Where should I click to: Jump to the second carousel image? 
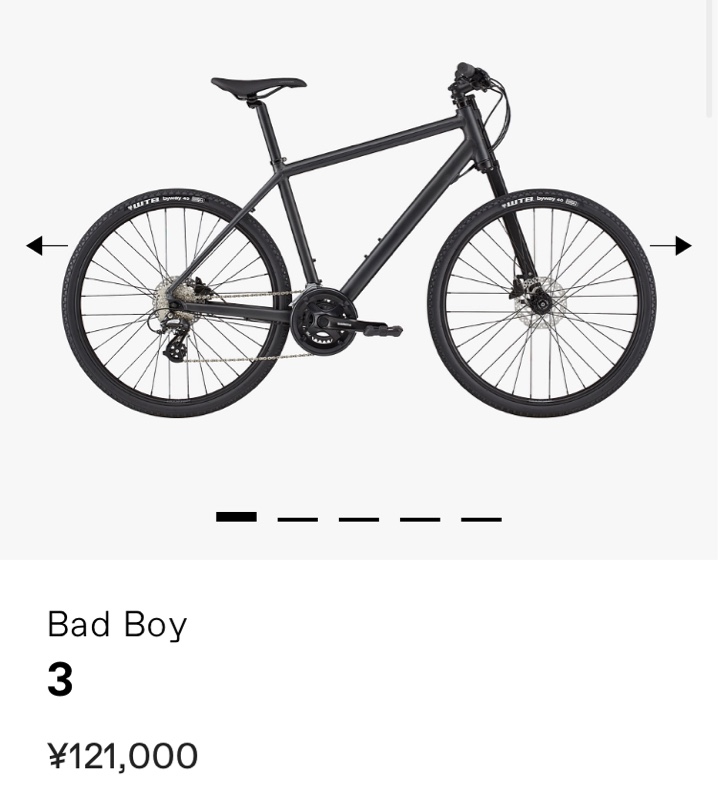click(297, 519)
